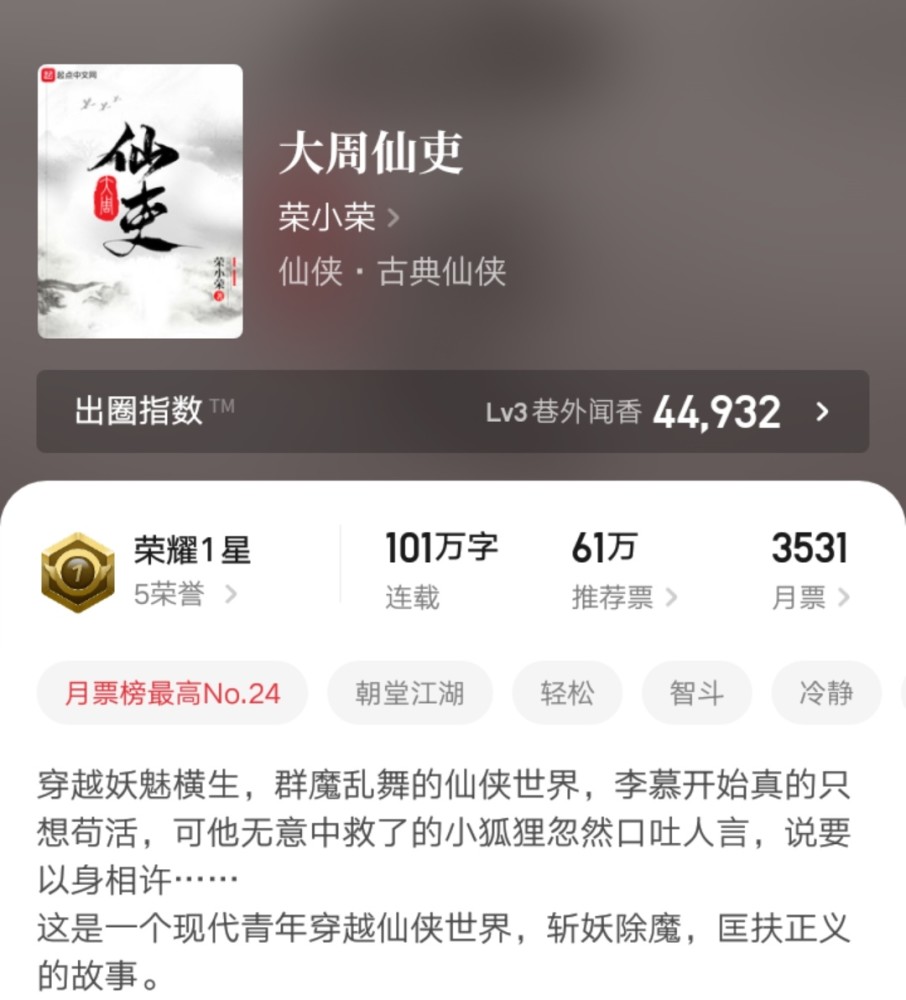Select the 智斗 tag pill

(697, 692)
